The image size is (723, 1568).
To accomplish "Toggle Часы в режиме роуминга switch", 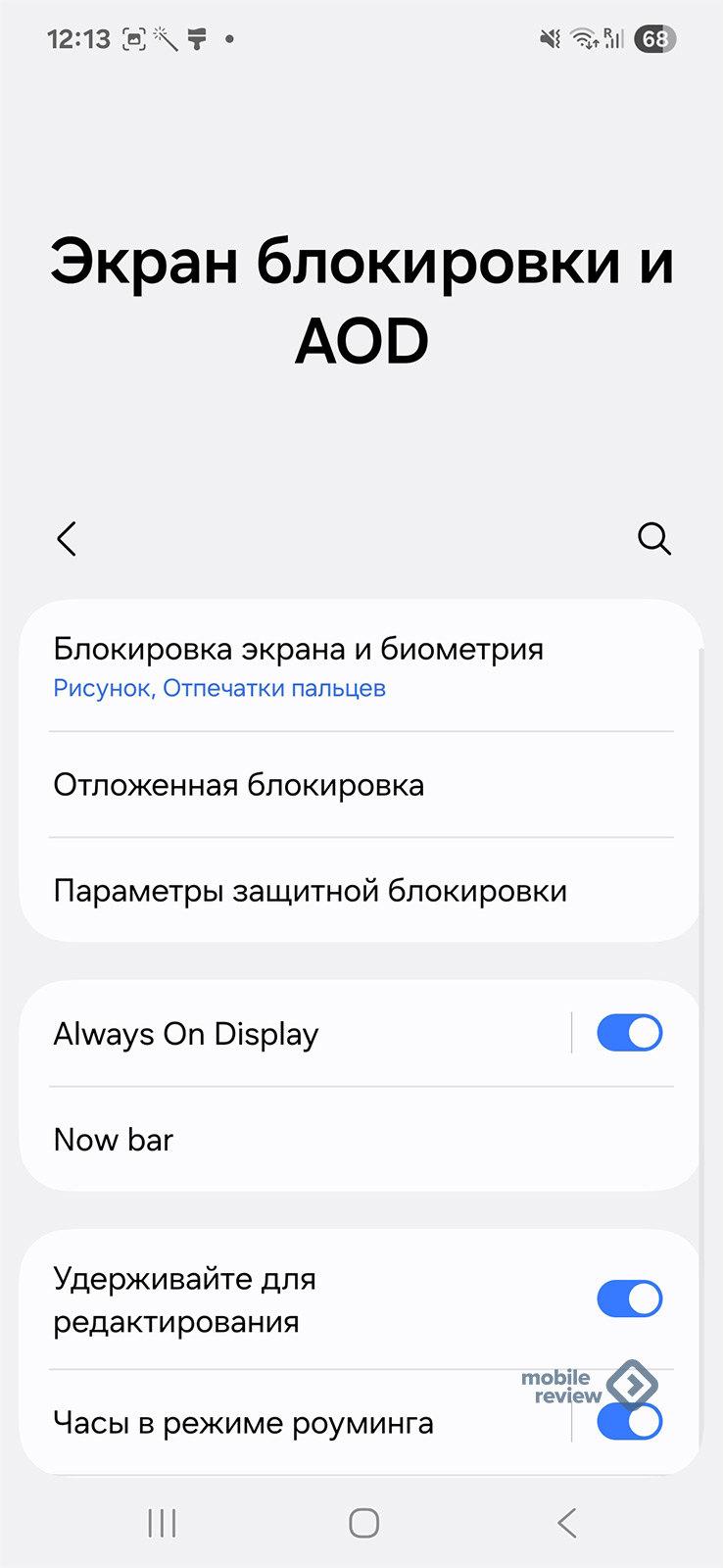I will pyautogui.click(x=630, y=1422).
